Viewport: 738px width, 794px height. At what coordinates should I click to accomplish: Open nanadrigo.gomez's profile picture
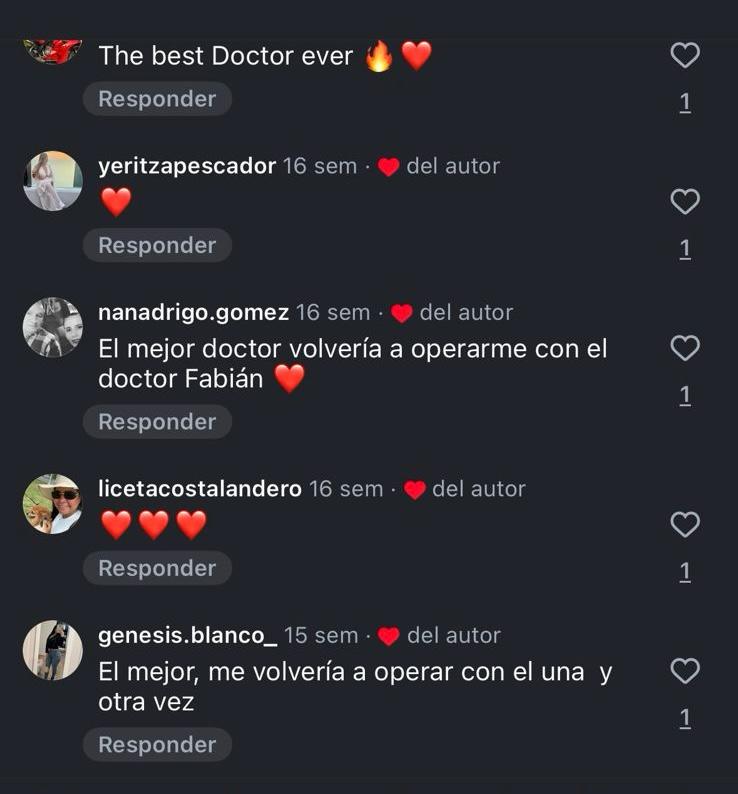click(52, 327)
